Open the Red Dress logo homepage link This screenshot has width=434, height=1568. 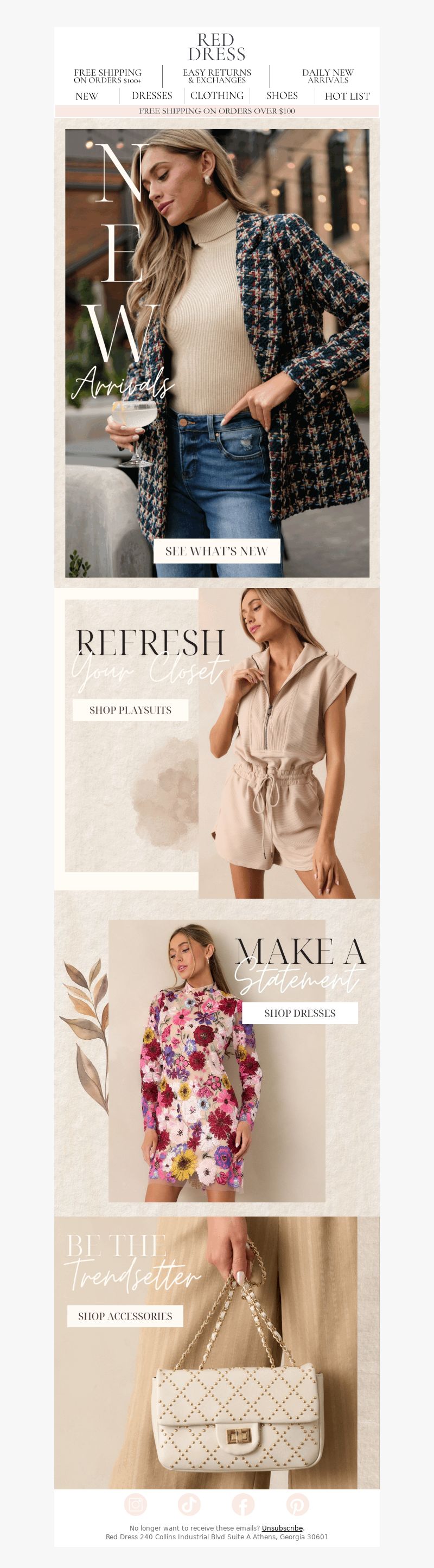[216, 47]
